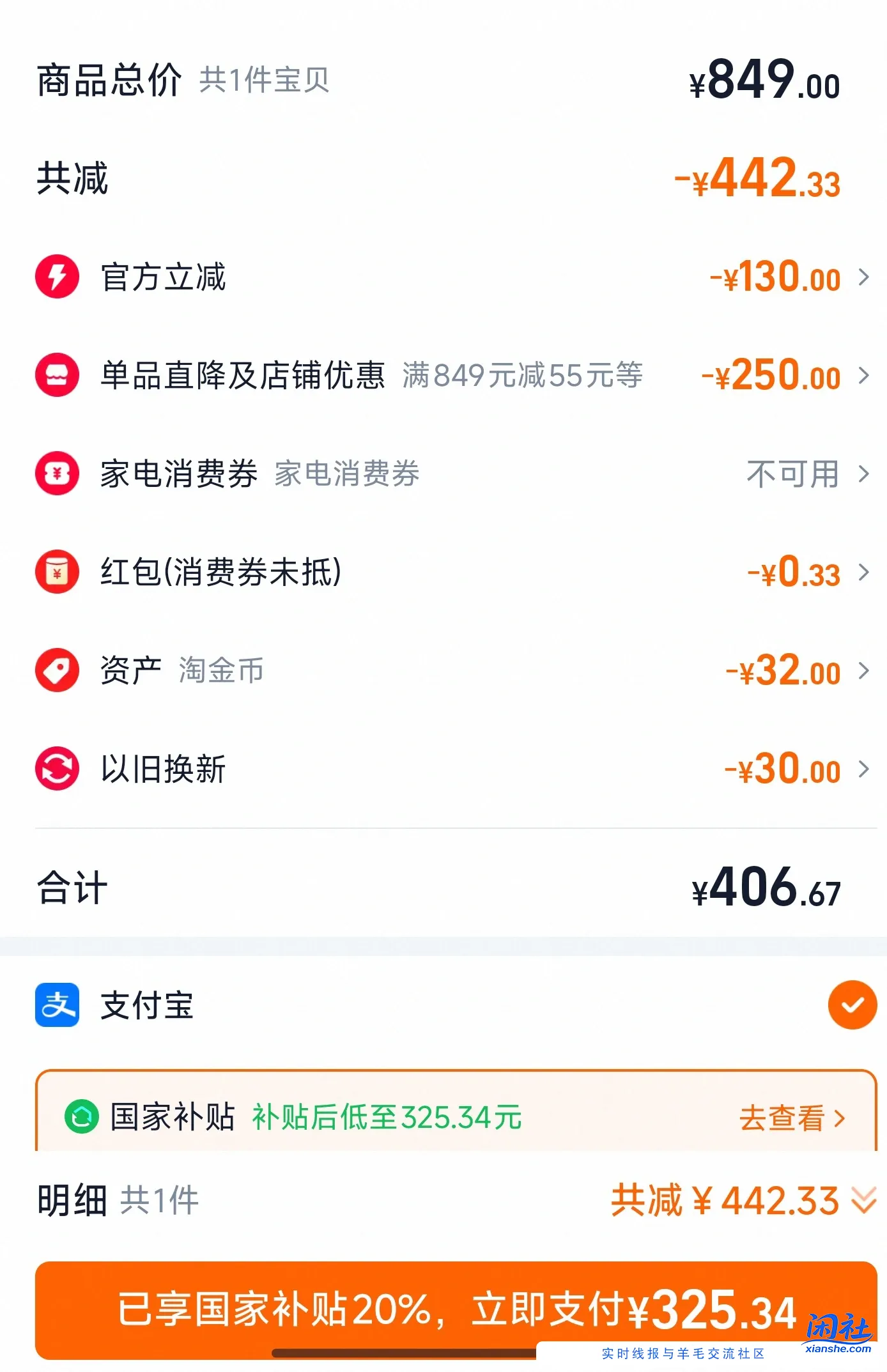
Task: Click the 官方立减 lightning icon
Action: 58,276
